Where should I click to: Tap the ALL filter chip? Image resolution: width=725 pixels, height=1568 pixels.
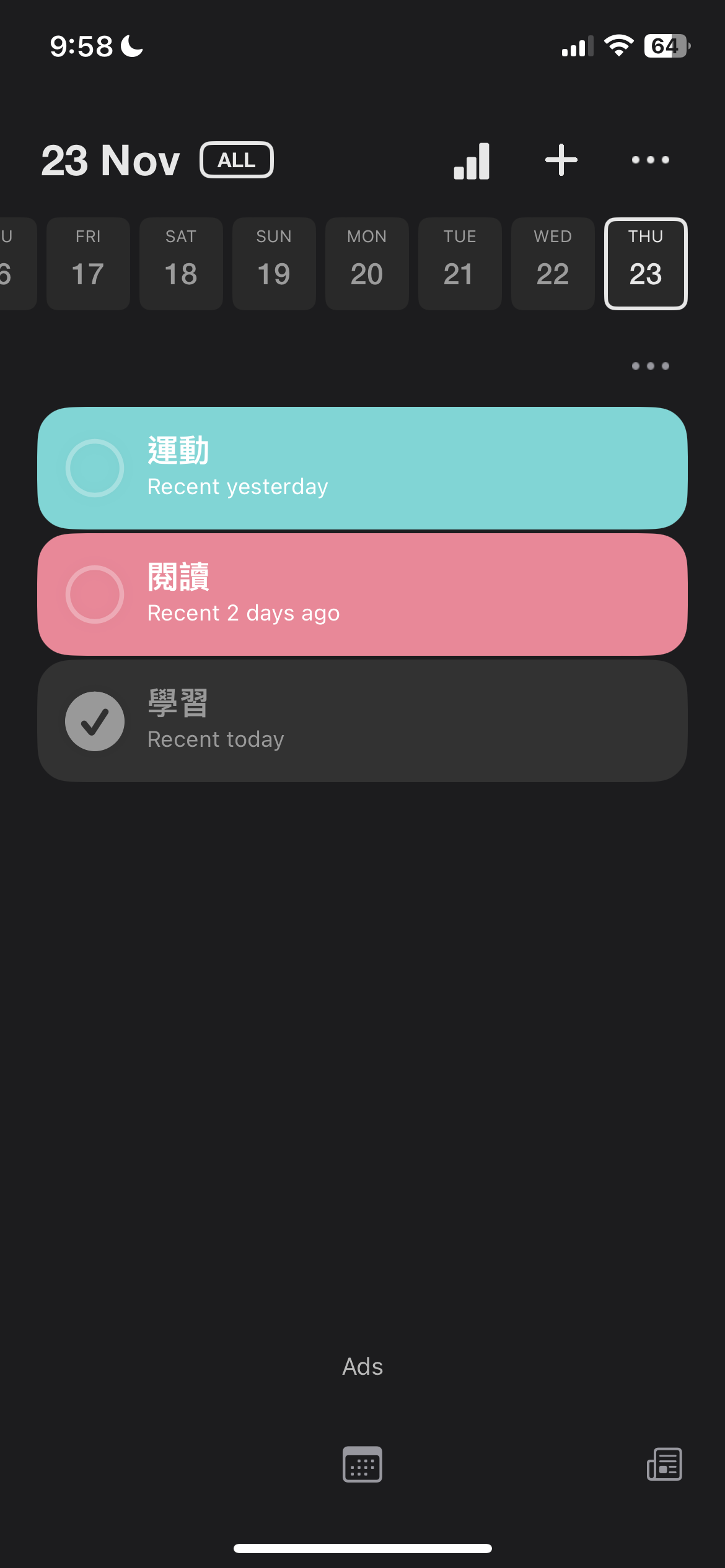click(236, 160)
